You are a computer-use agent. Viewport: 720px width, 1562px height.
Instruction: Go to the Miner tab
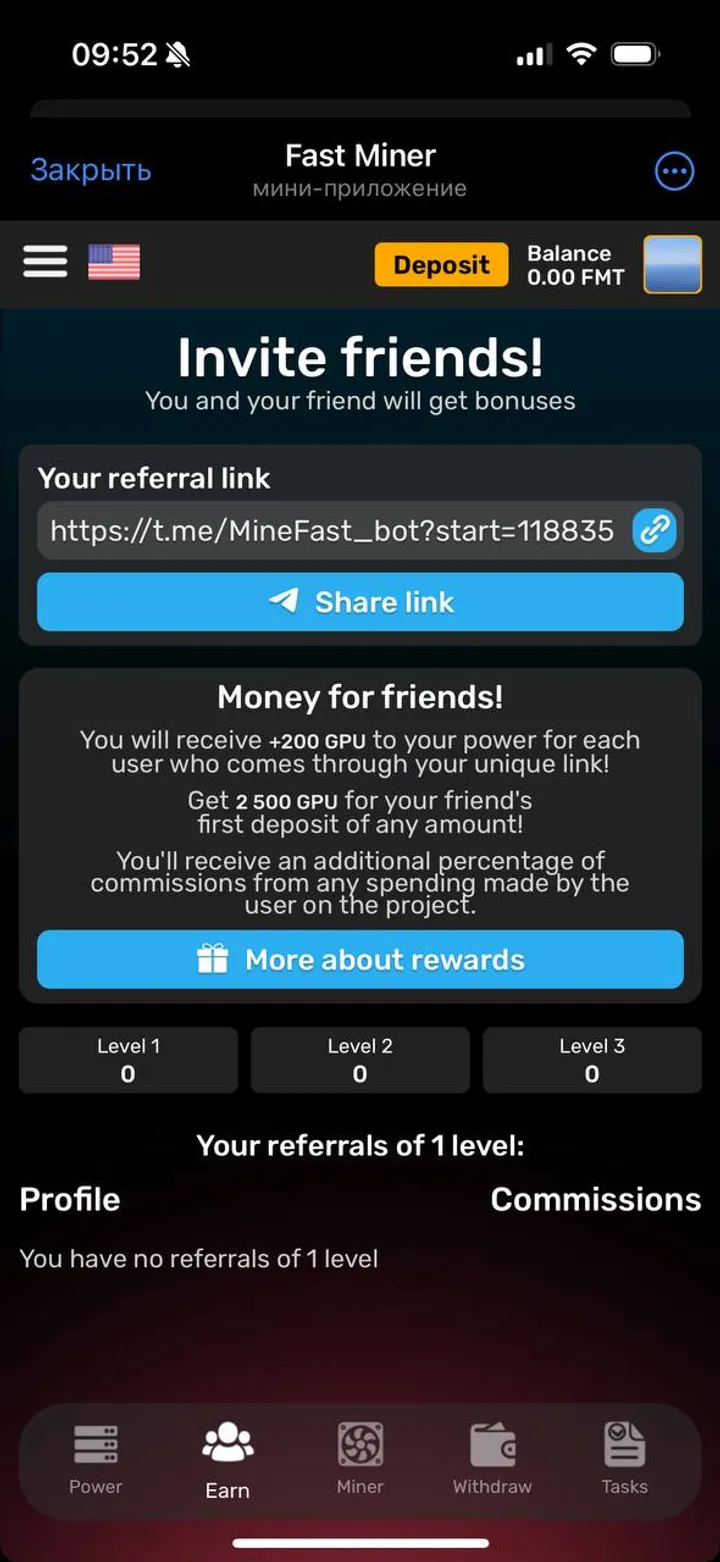pos(360,1460)
